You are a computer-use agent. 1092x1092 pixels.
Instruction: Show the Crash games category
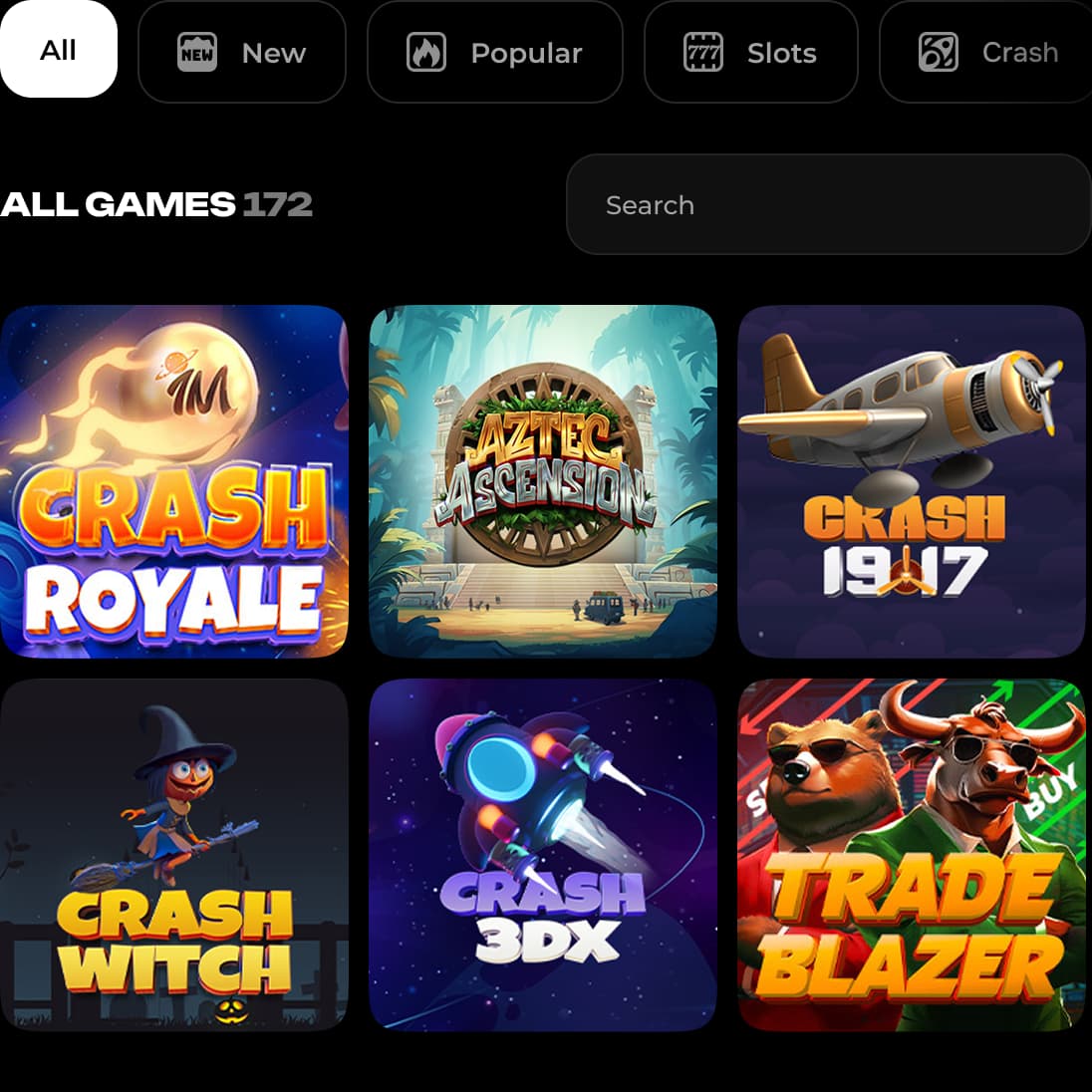[x=986, y=52]
